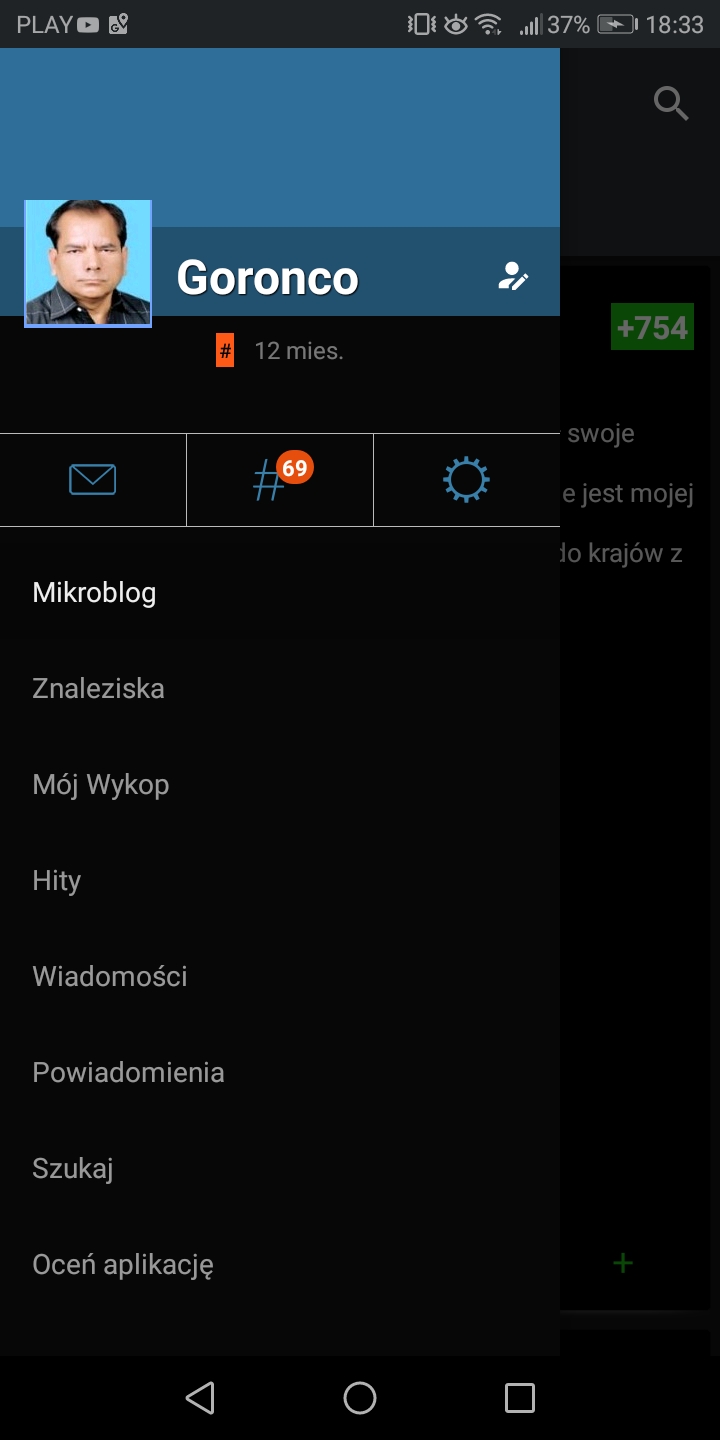The image size is (720, 1440).
Task: Open Hity from the drawer
Action: click(57, 881)
